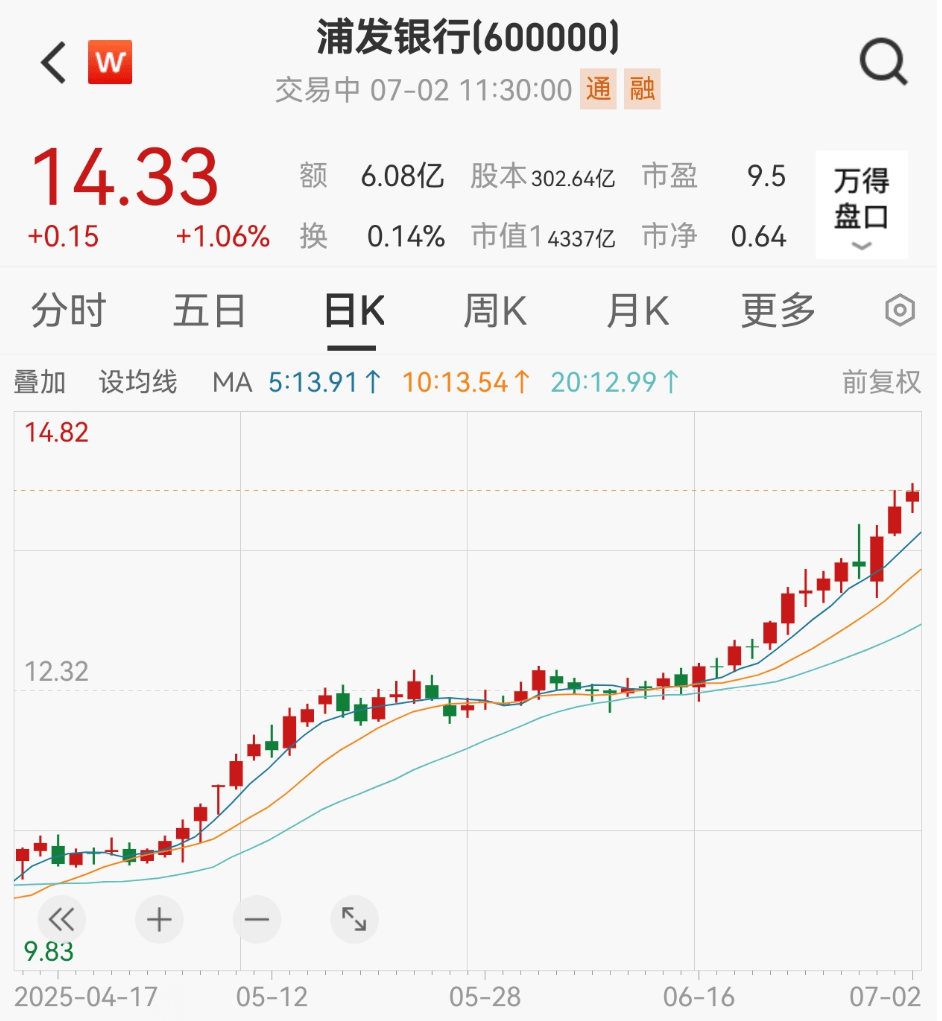Open the stock search magnifier
The width and height of the screenshot is (942, 1021).
[882, 63]
